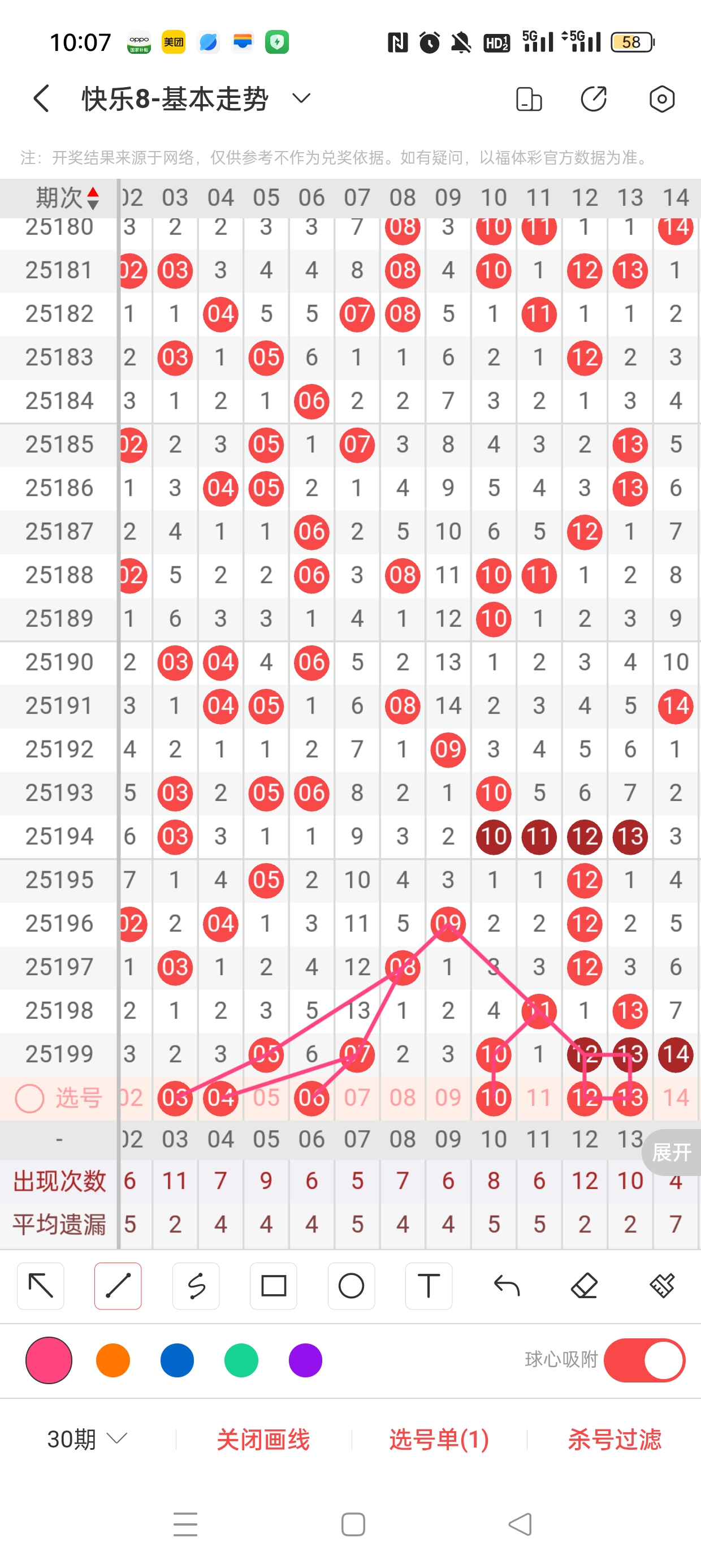
Task: Open the 30期 period count dropdown
Action: point(87,1439)
